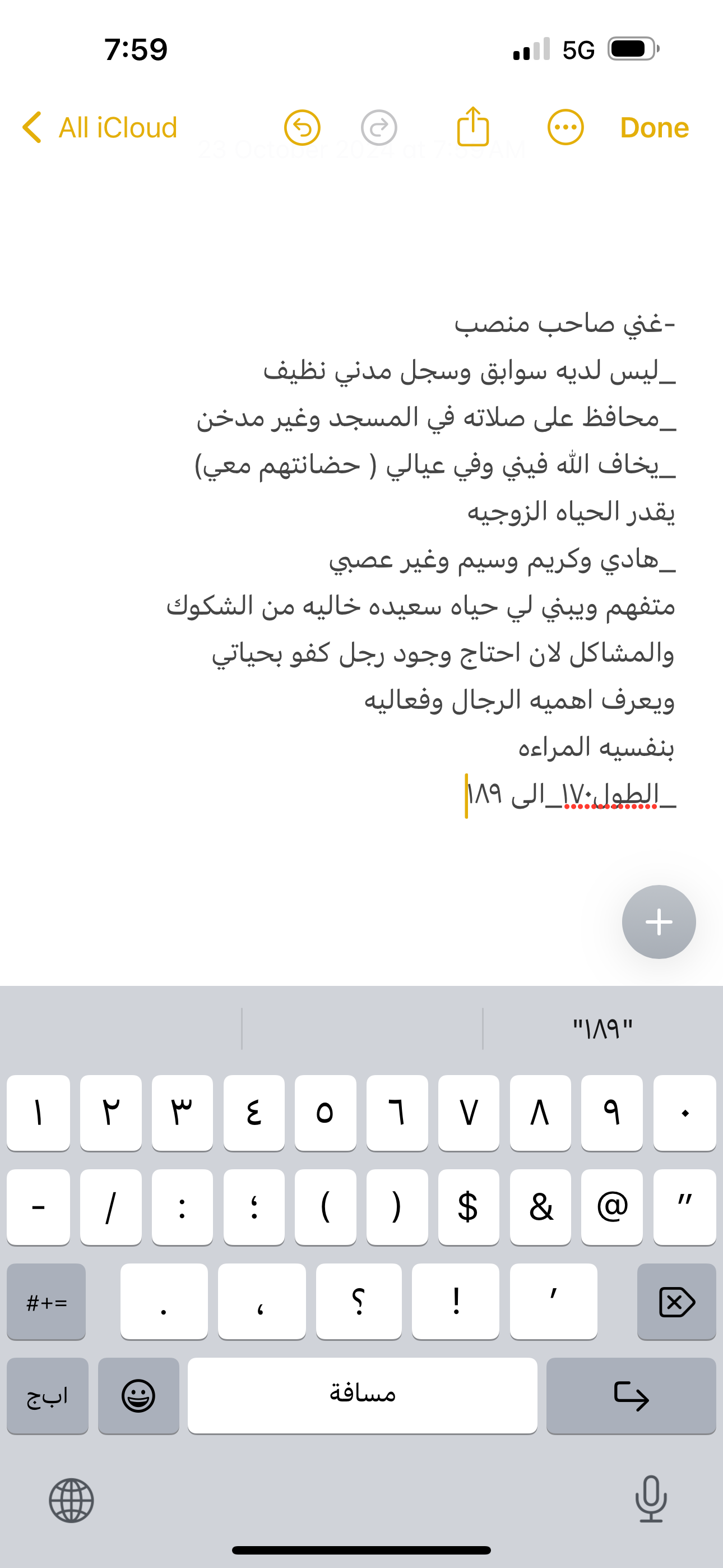This screenshot has height=1568, width=723.
Task: Switch keyboard to ابج letters
Action: [x=48, y=1396]
